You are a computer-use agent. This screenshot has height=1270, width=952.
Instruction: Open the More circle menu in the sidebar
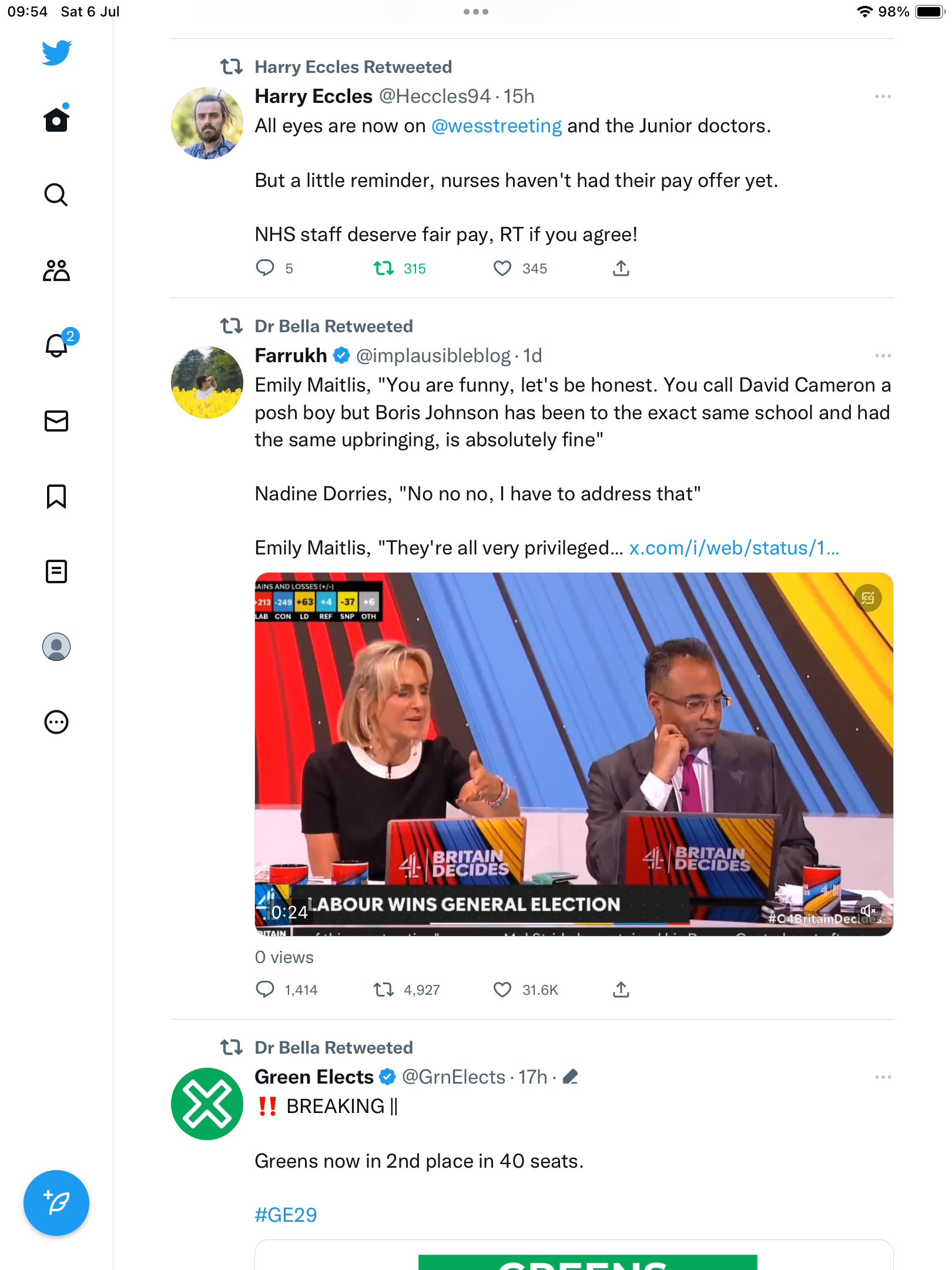[x=56, y=722]
